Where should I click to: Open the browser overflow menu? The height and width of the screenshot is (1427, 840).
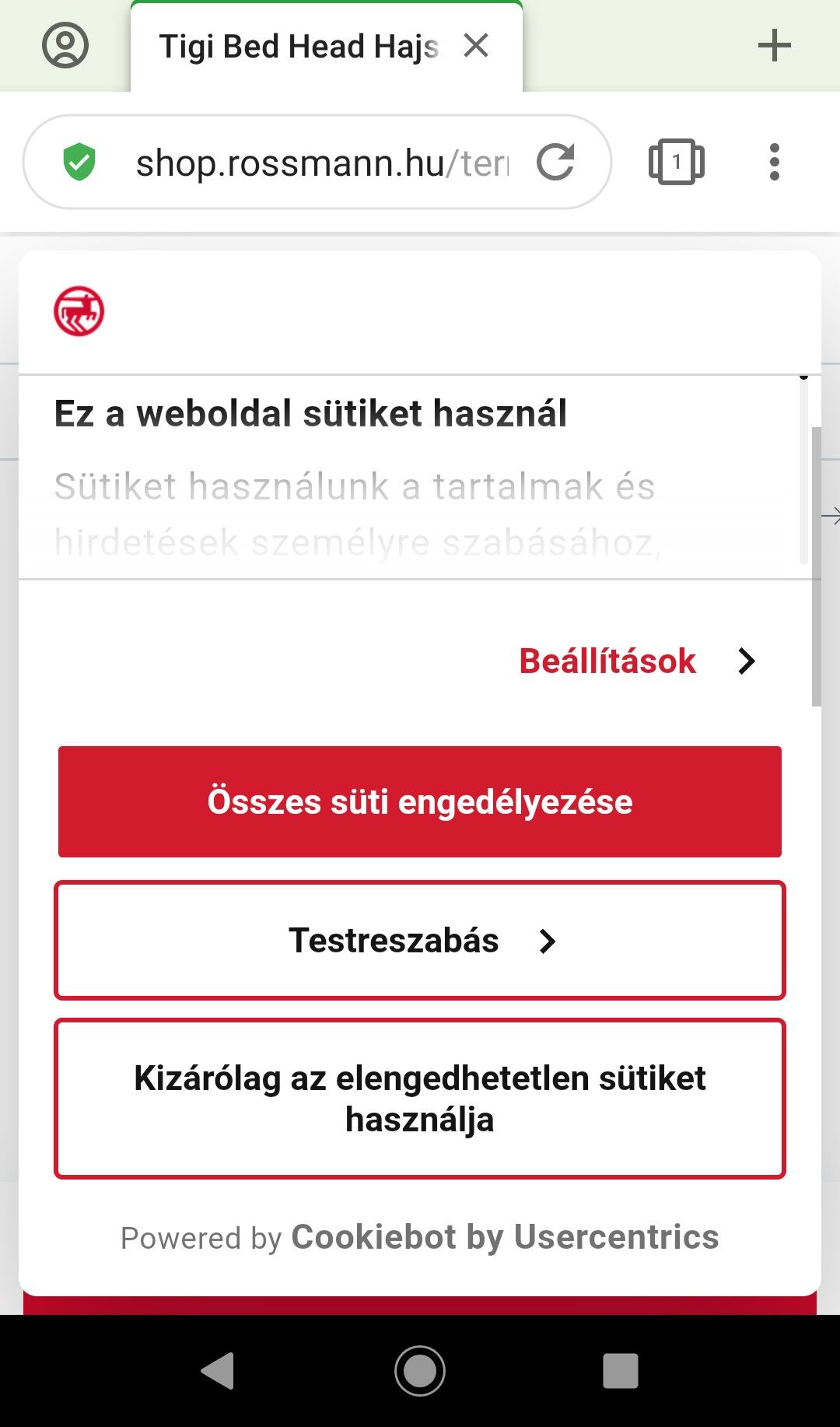(x=774, y=163)
